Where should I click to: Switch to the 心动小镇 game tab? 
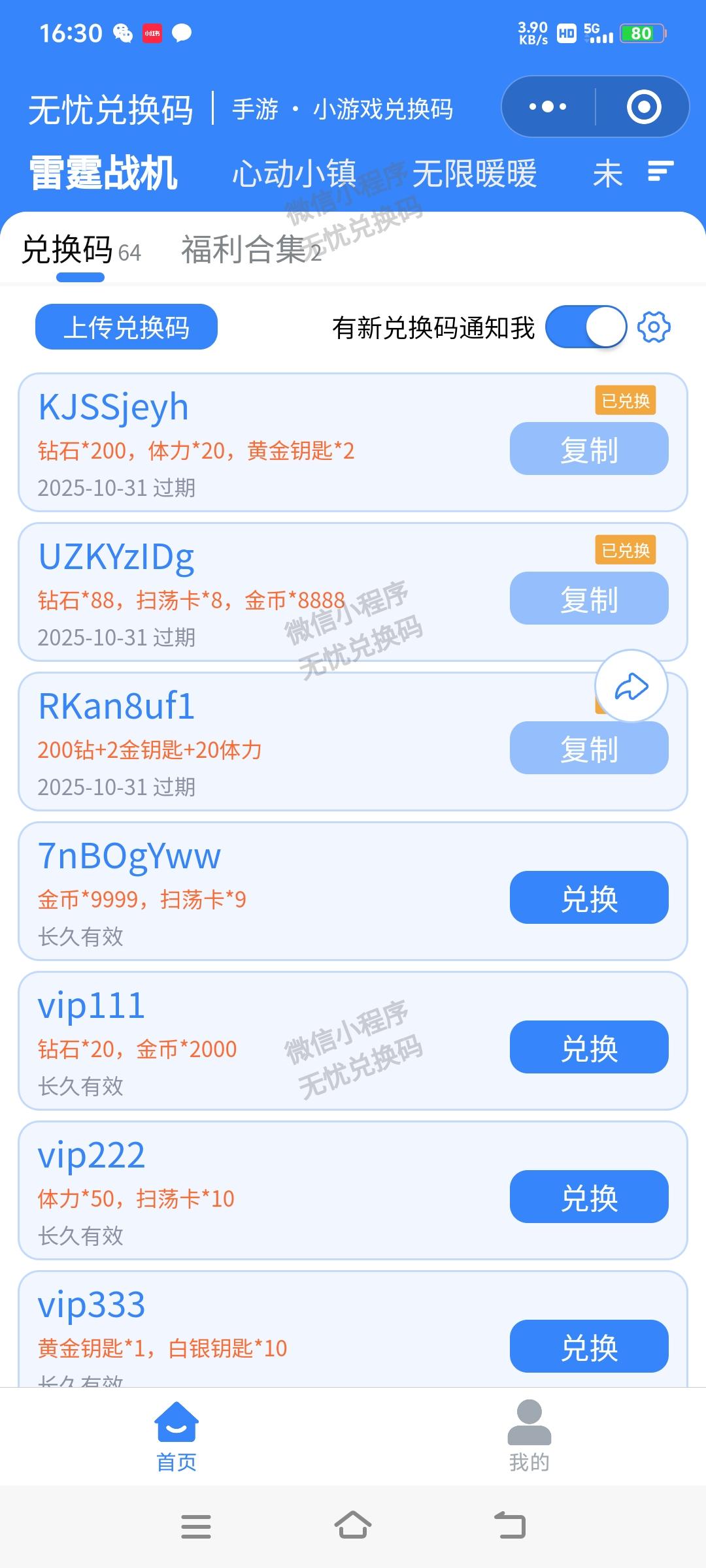pyautogui.click(x=294, y=174)
